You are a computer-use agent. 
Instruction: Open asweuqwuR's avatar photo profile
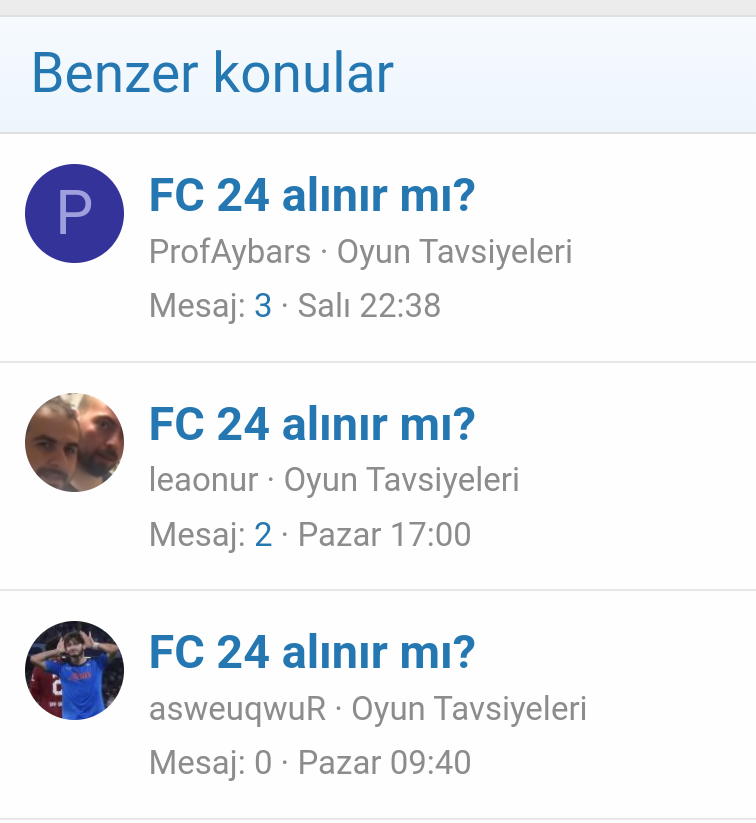pyautogui.click(x=74, y=670)
